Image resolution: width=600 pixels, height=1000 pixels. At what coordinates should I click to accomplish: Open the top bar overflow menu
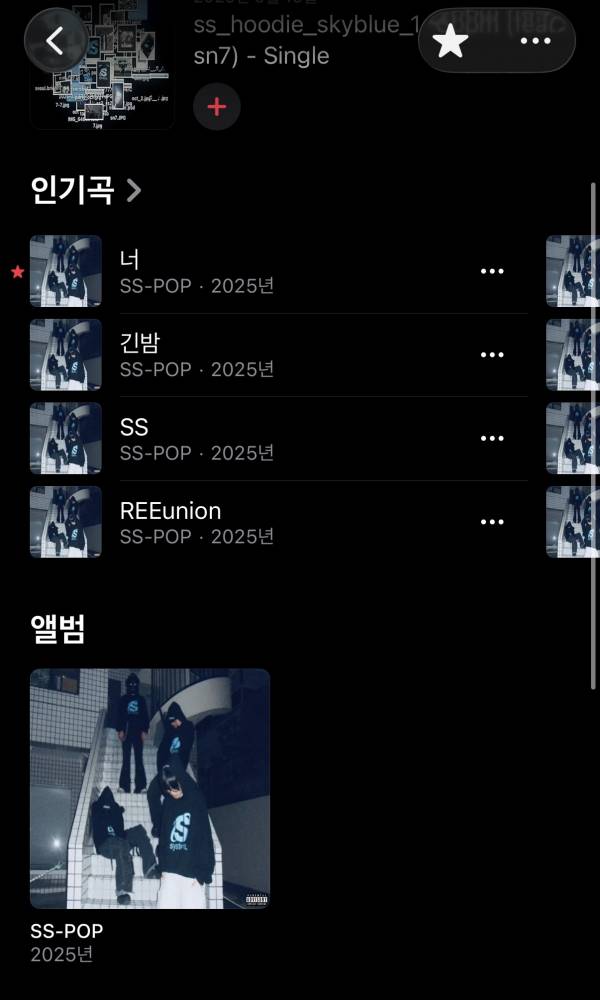click(x=536, y=41)
